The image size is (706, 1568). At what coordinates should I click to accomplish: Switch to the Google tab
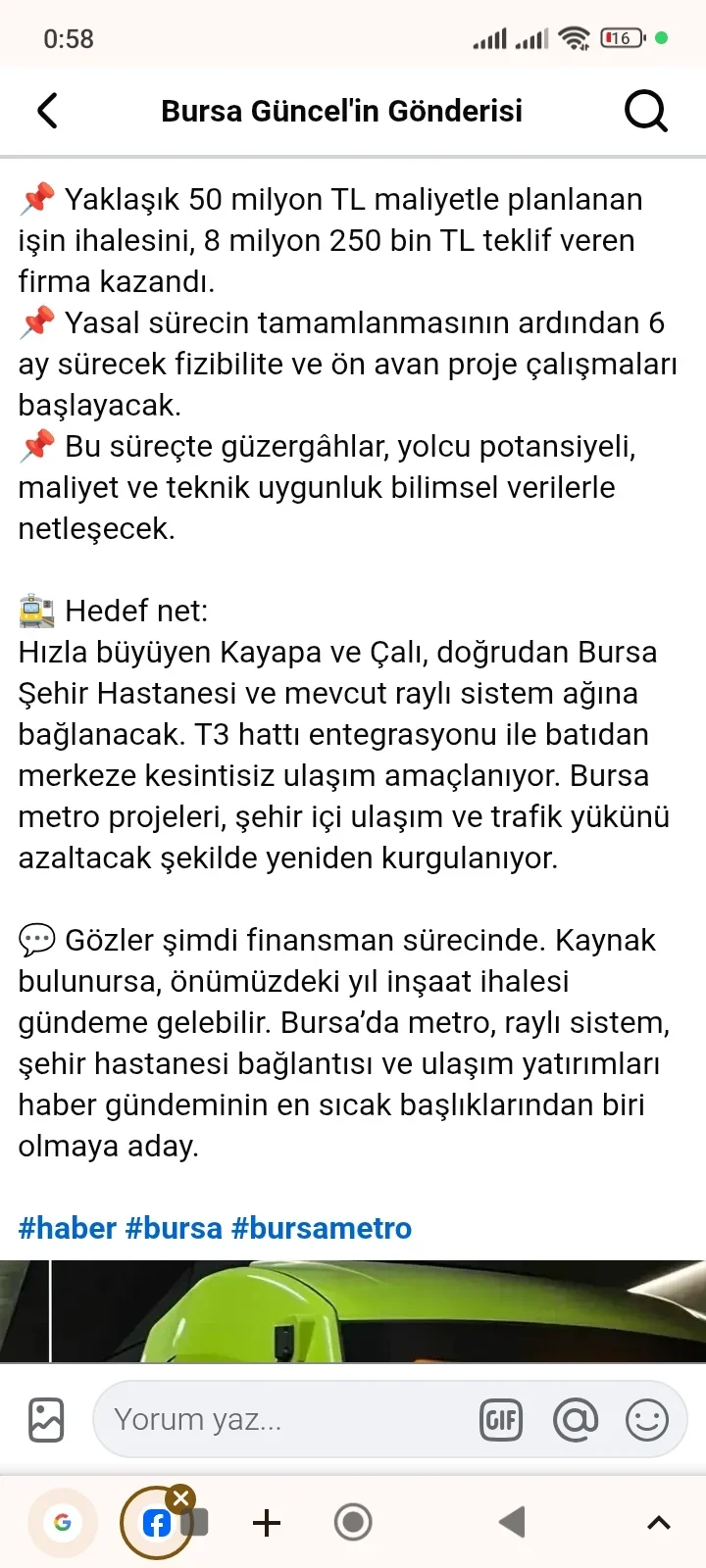click(63, 1522)
